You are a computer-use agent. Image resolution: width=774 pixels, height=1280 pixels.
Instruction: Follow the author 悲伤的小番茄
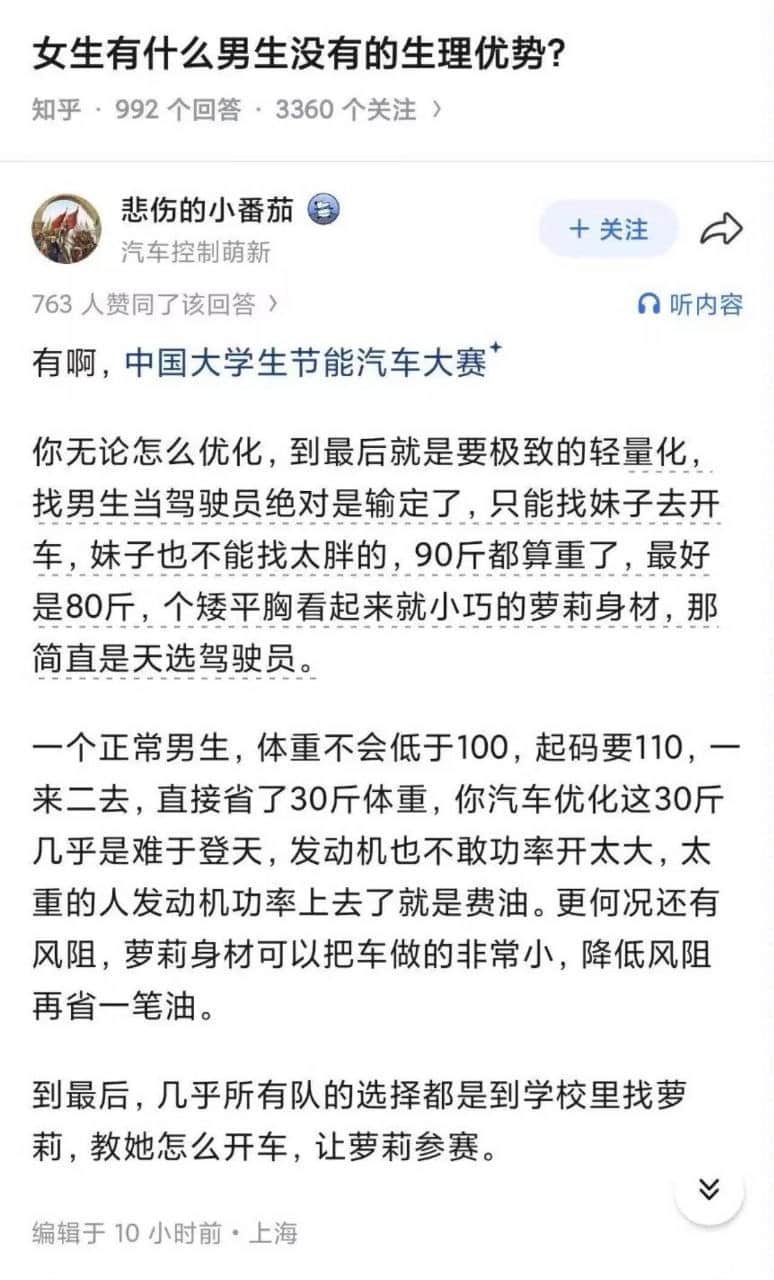tap(608, 229)
